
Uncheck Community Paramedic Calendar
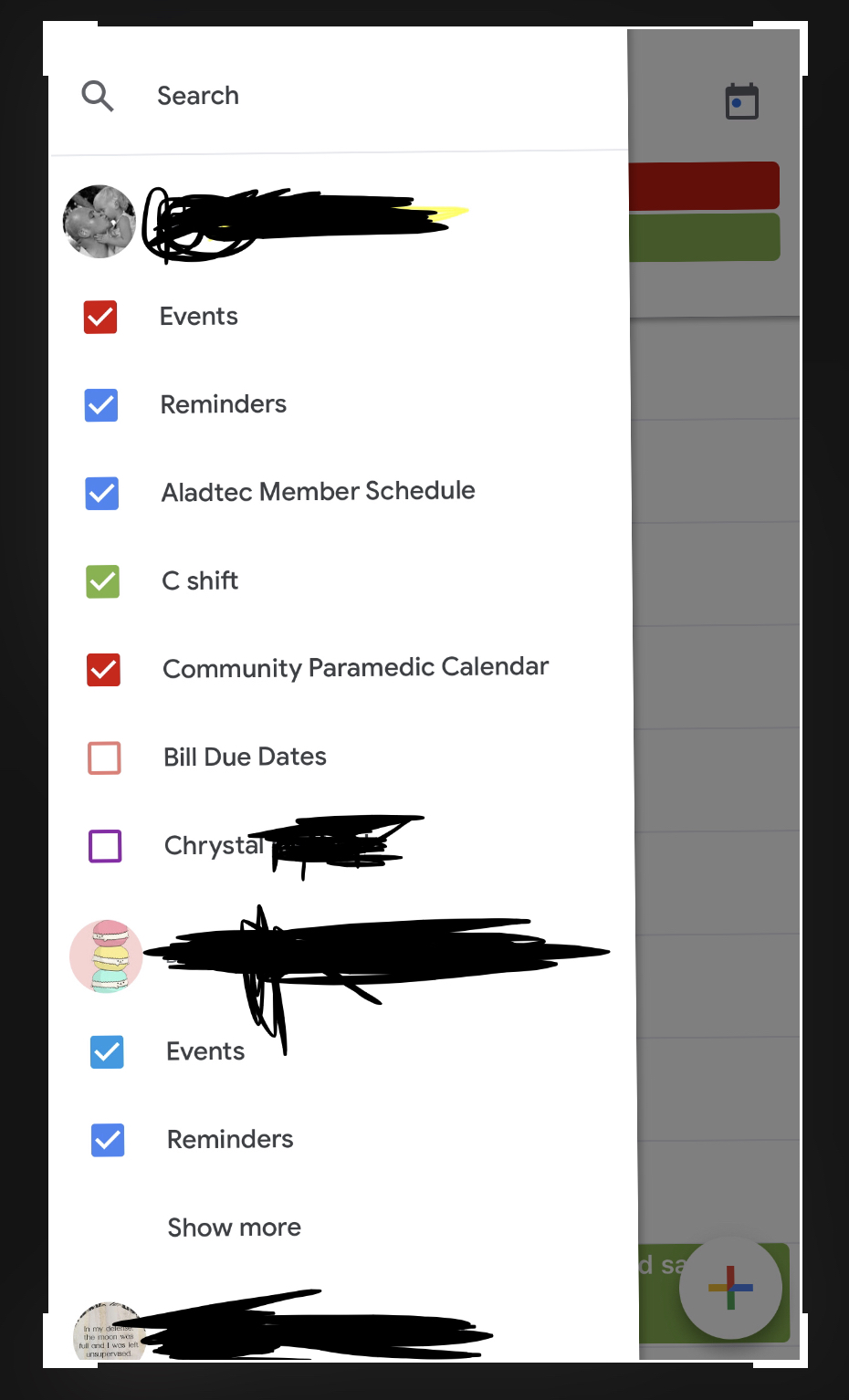[103, 669]
